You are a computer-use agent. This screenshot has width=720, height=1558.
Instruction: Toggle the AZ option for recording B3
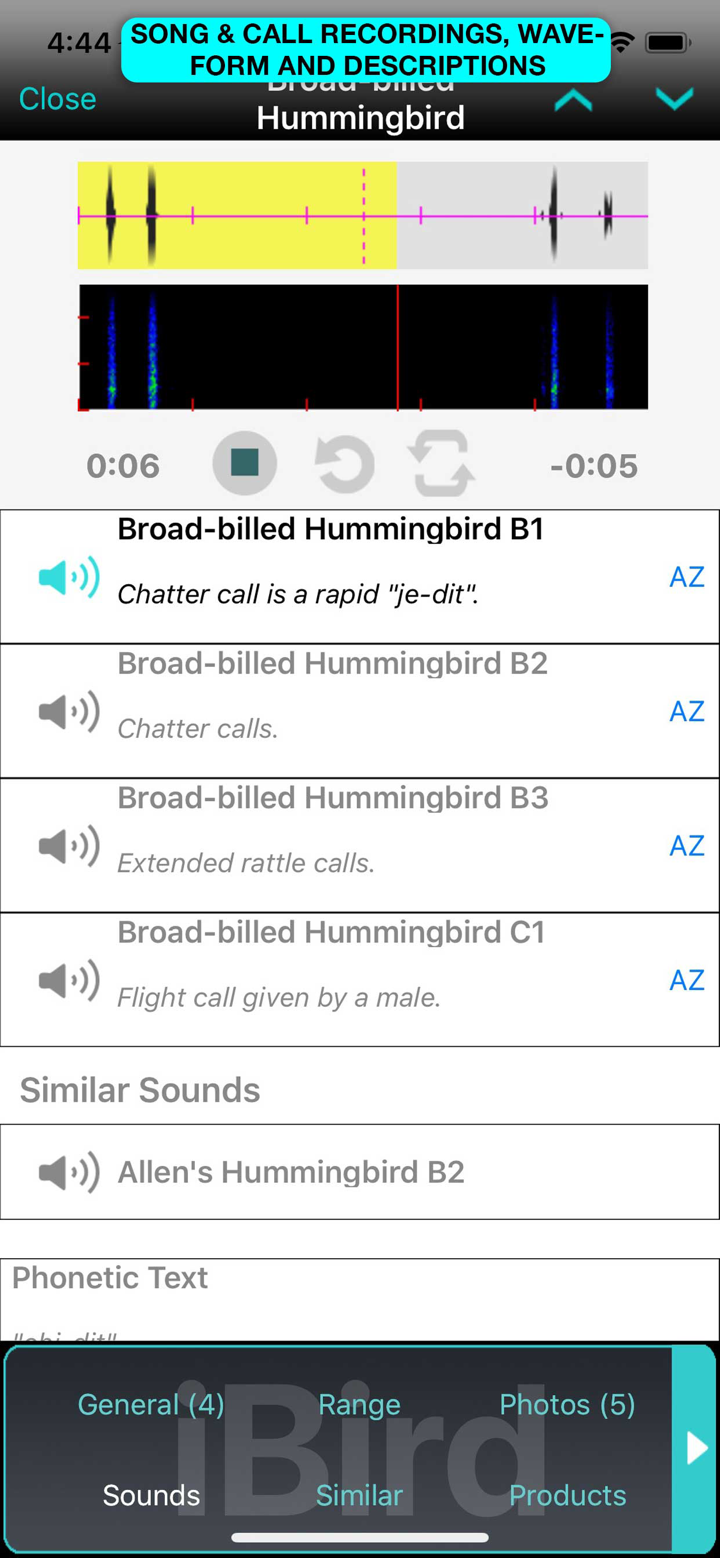click(687, 845)
